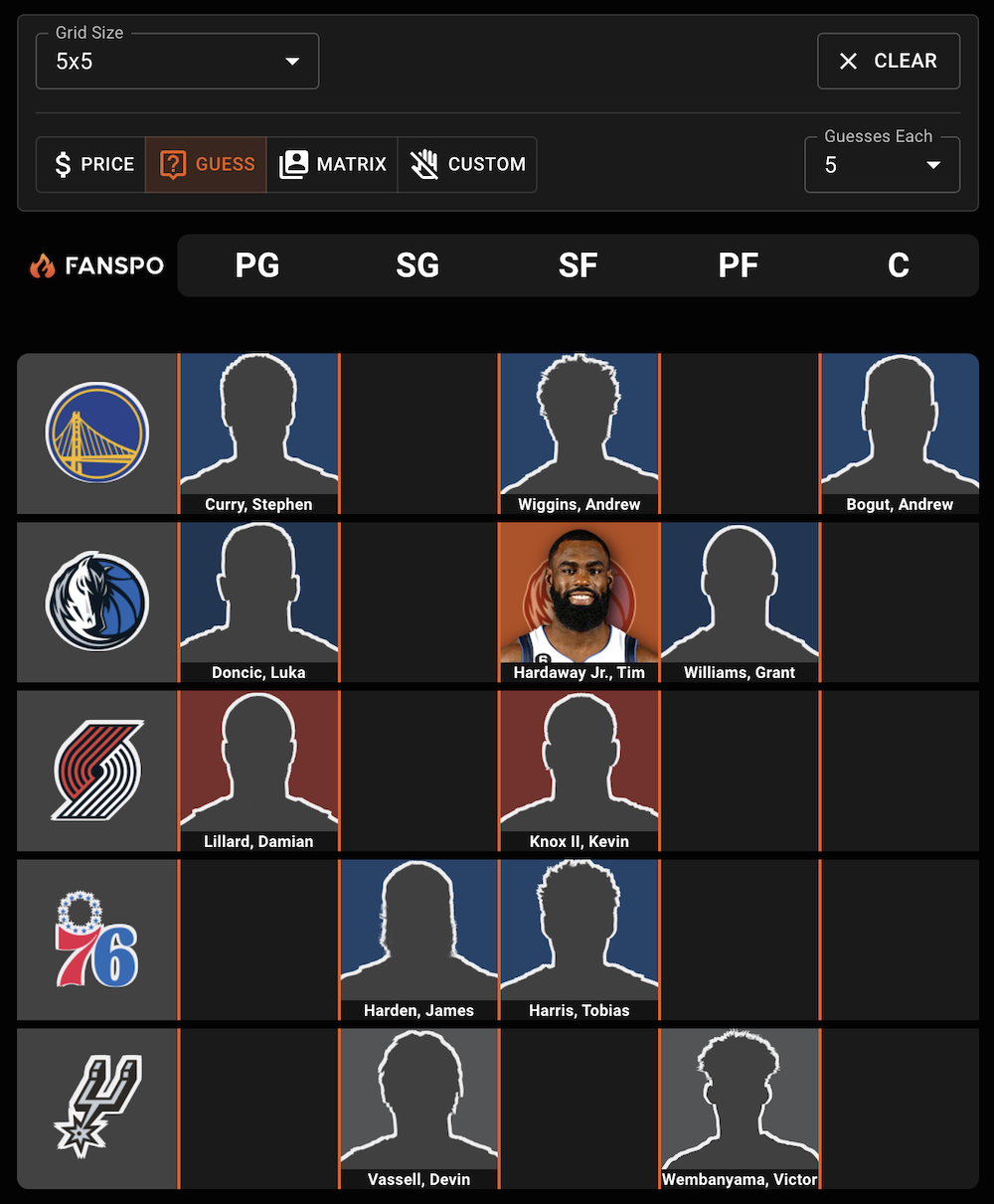
Task: Choose the CUSTOM mode
Action: pyautogui.click(x=468, y=164)
